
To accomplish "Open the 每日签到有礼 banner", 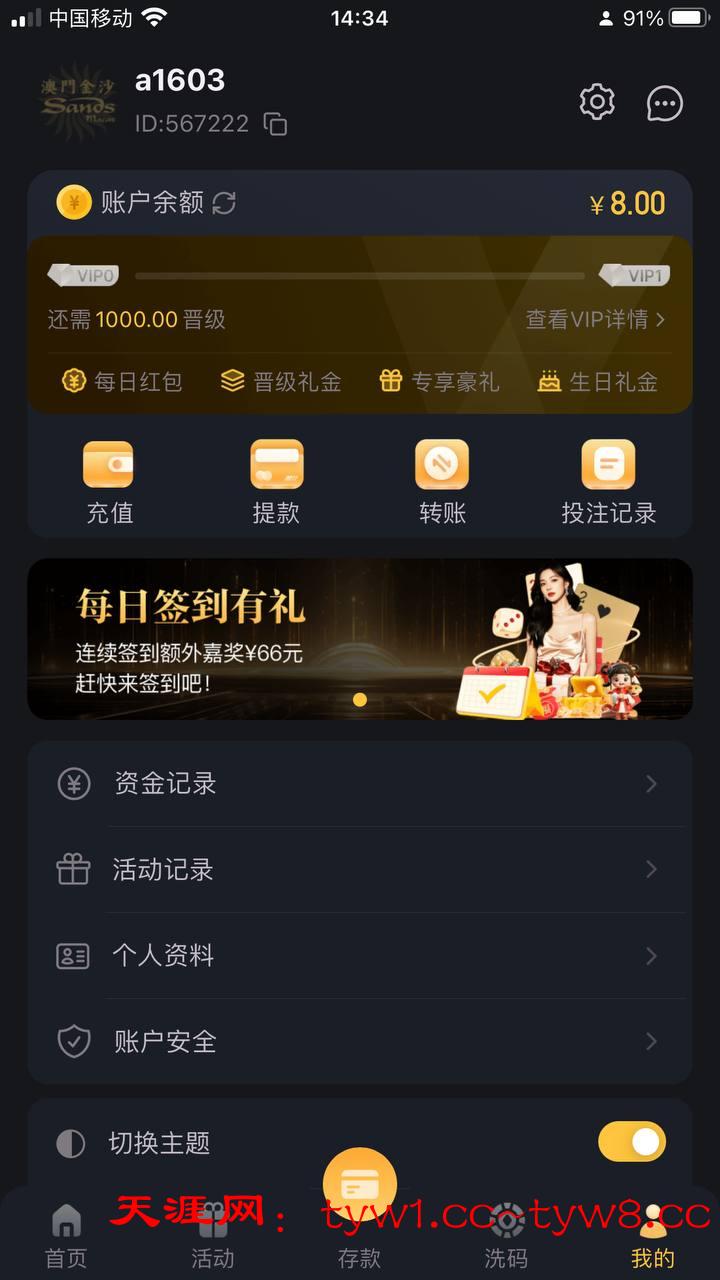I will [360, 639].
